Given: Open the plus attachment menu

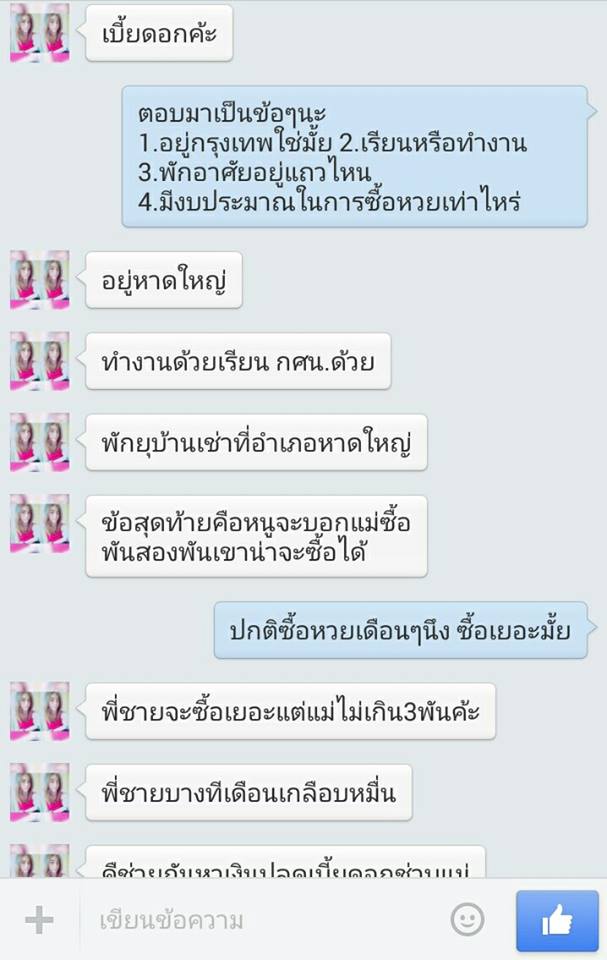Looking at the screenshot, I should tap(39, 920).
